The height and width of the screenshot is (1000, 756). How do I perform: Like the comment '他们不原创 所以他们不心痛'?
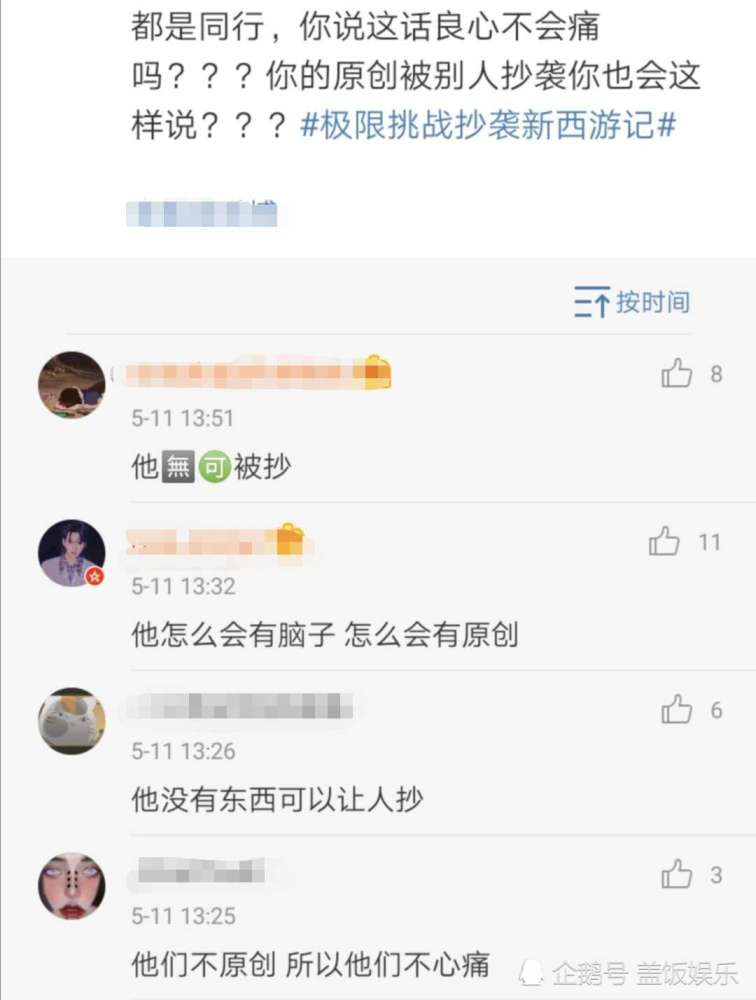tap(677, 875)
